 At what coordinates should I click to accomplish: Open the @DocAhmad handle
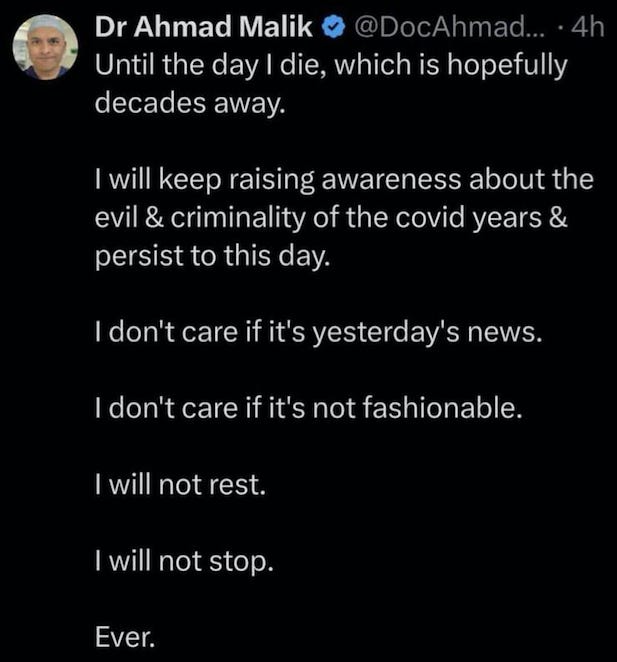click(x=450, y=27)
